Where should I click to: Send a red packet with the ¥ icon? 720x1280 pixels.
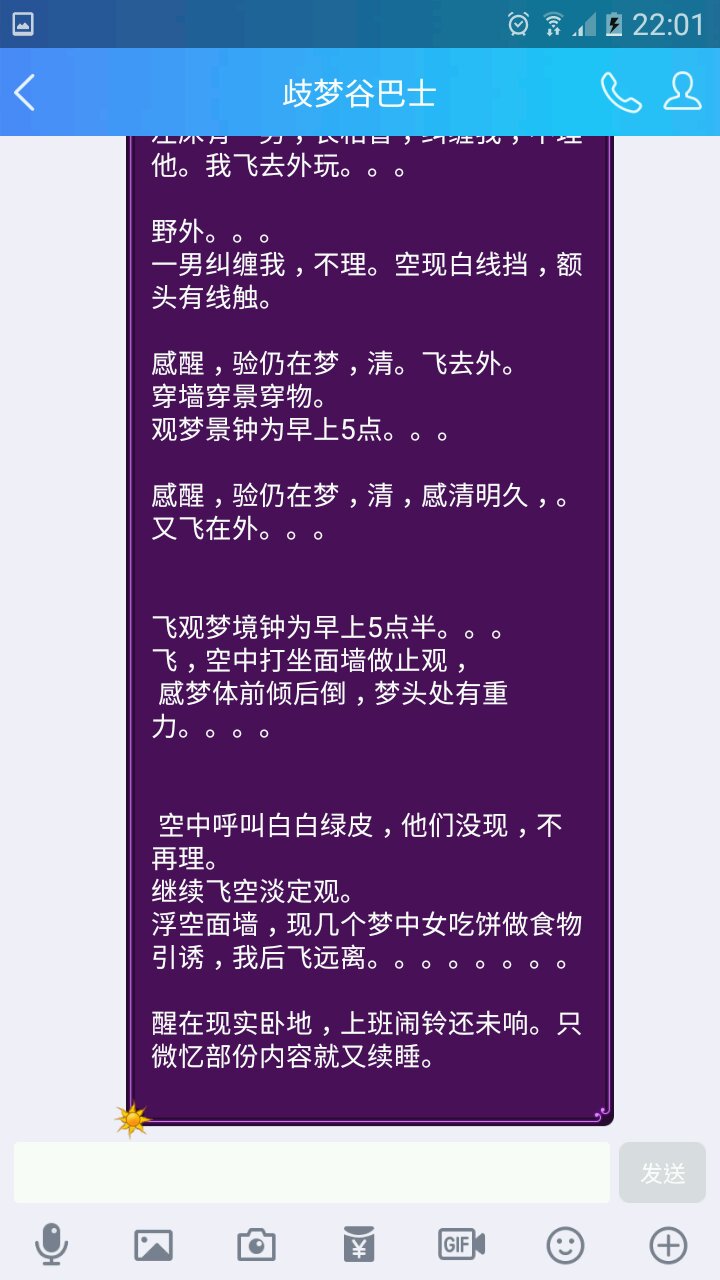tap(359, 1245)
